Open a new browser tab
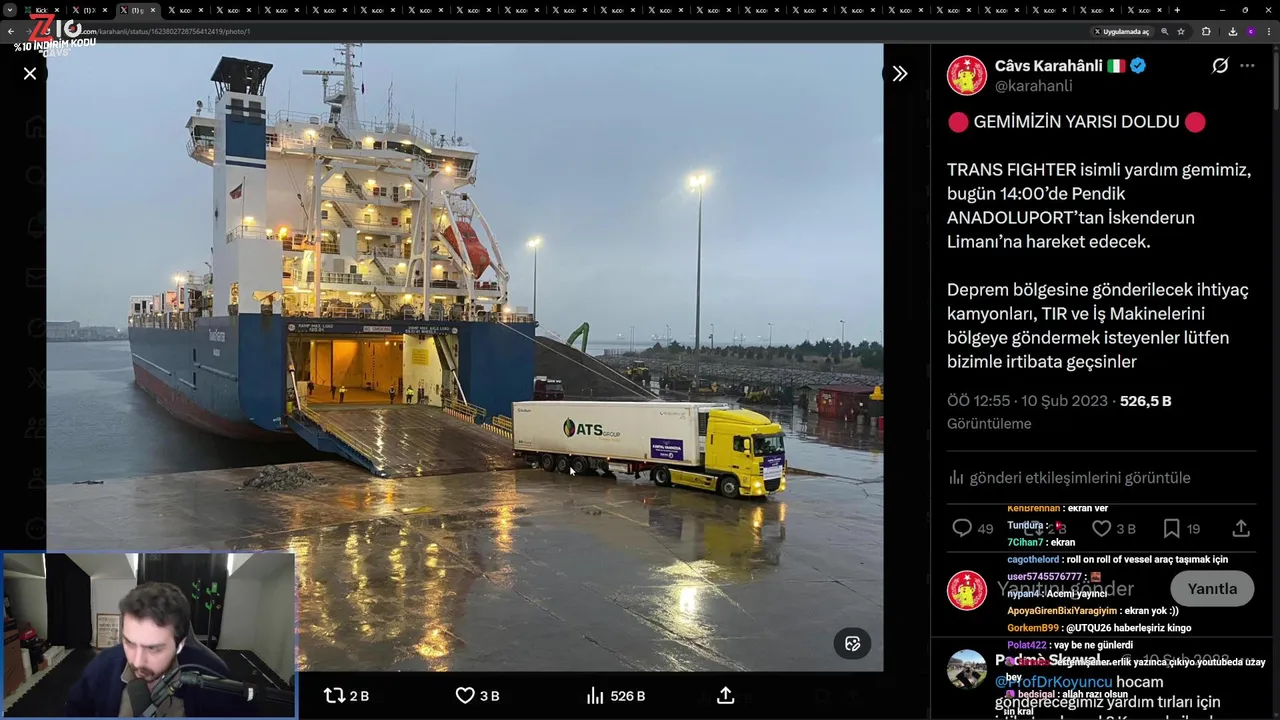The image size is (1280, 720). coord(1176,10)
